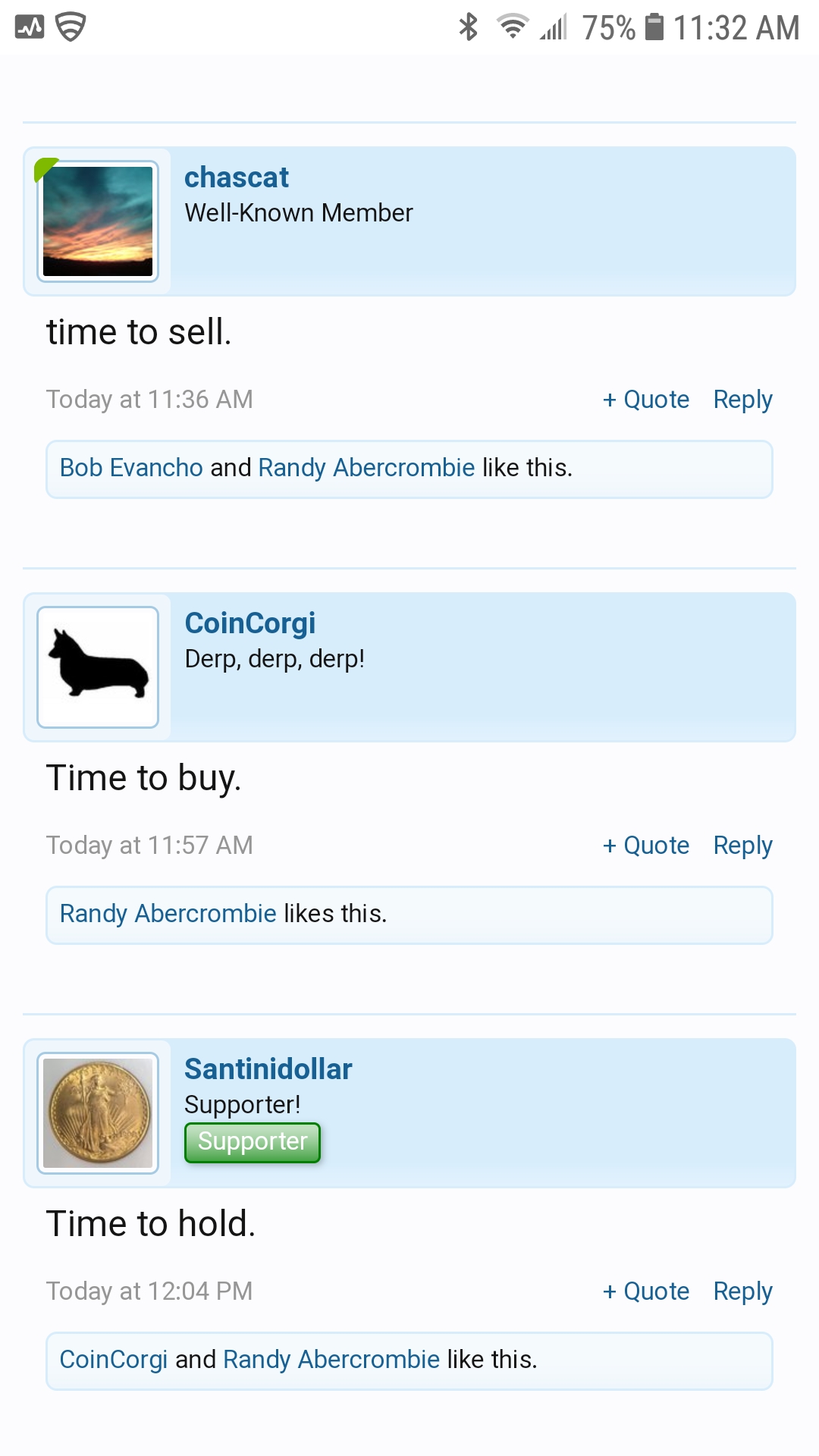Tap the green Supporter badge

click(253, 1142)
